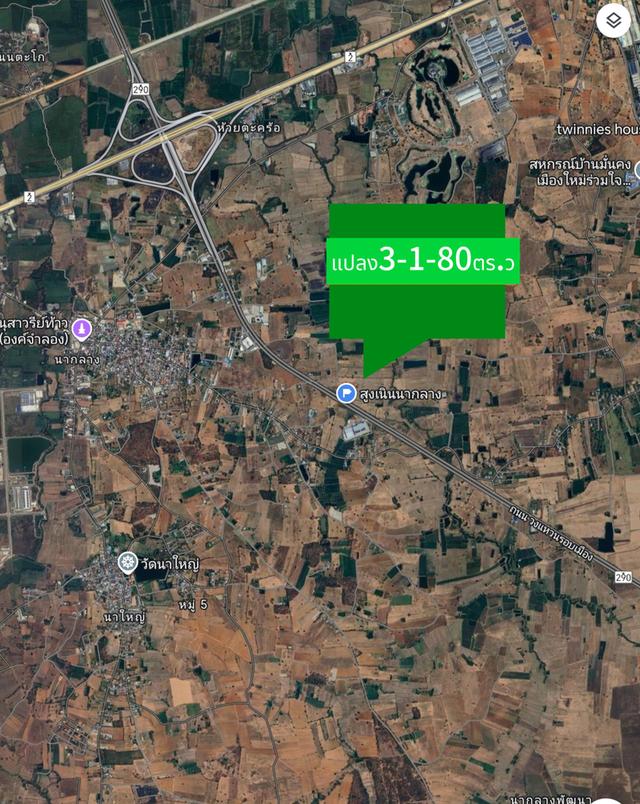Select the สูงเนินนากลาง flag marker
The image size is (640, 804).
coord(346,393)
